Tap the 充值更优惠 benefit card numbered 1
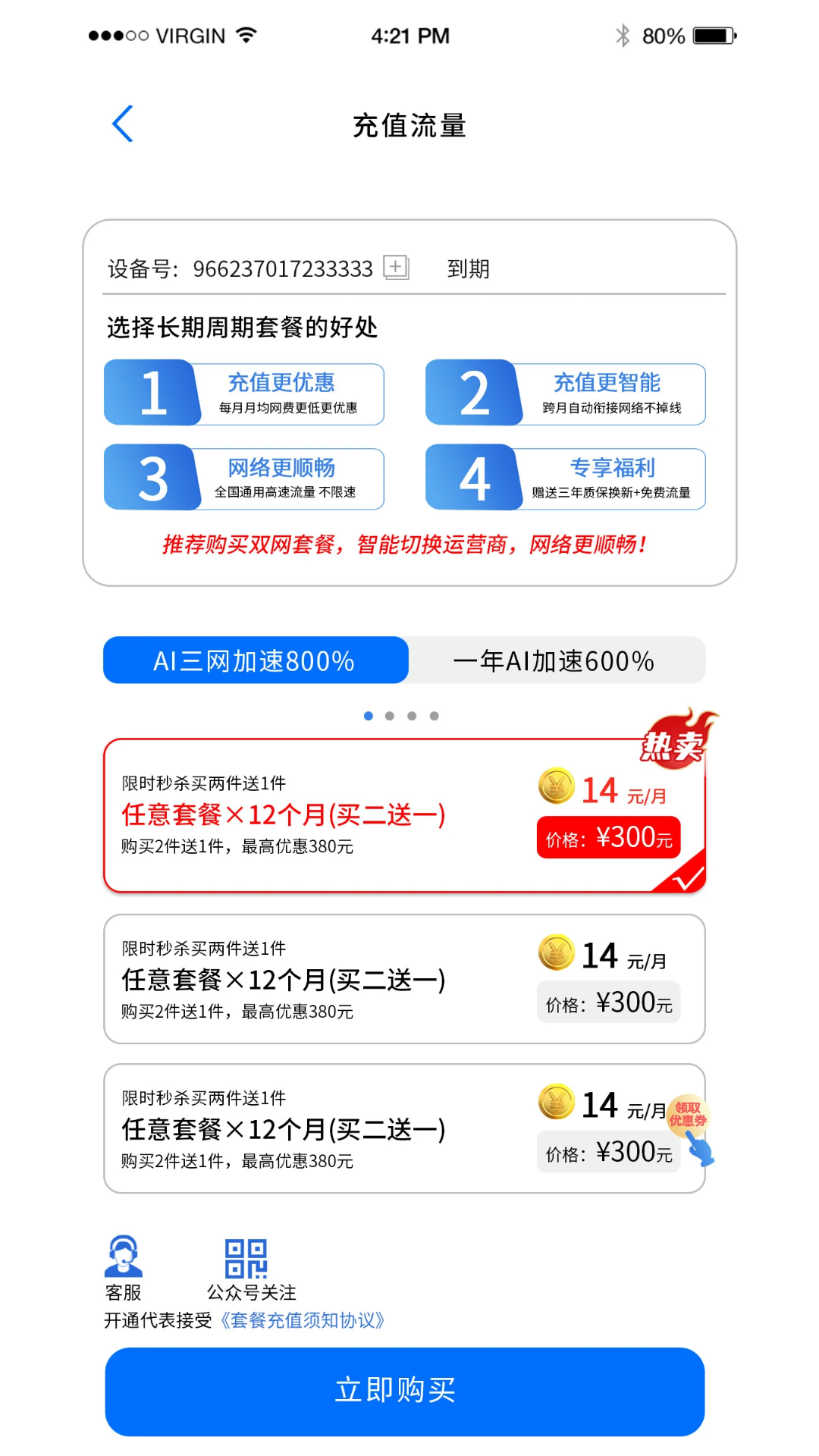This screenshot has width=819, height=1456. tap(244, 394)
